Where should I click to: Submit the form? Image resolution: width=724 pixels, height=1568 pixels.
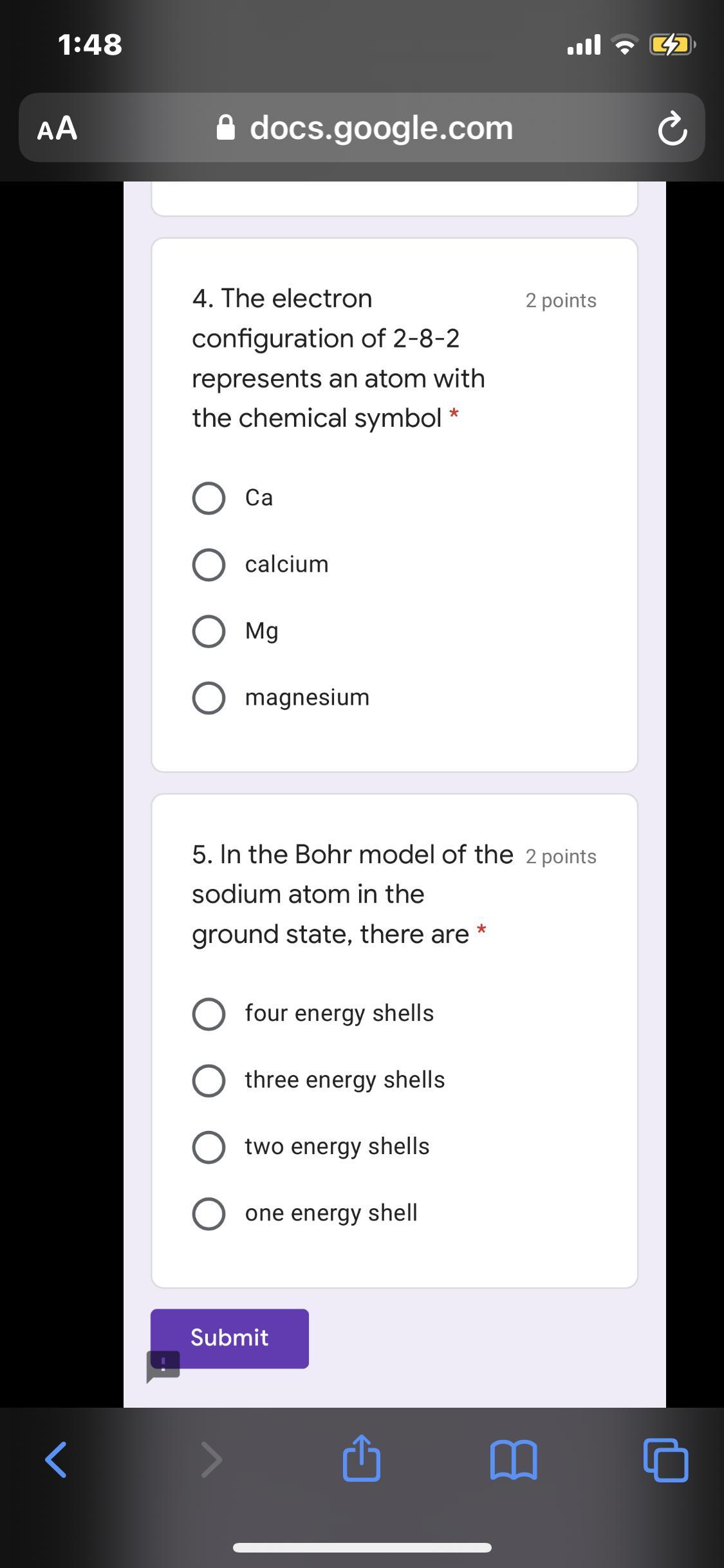(230, 1338)
